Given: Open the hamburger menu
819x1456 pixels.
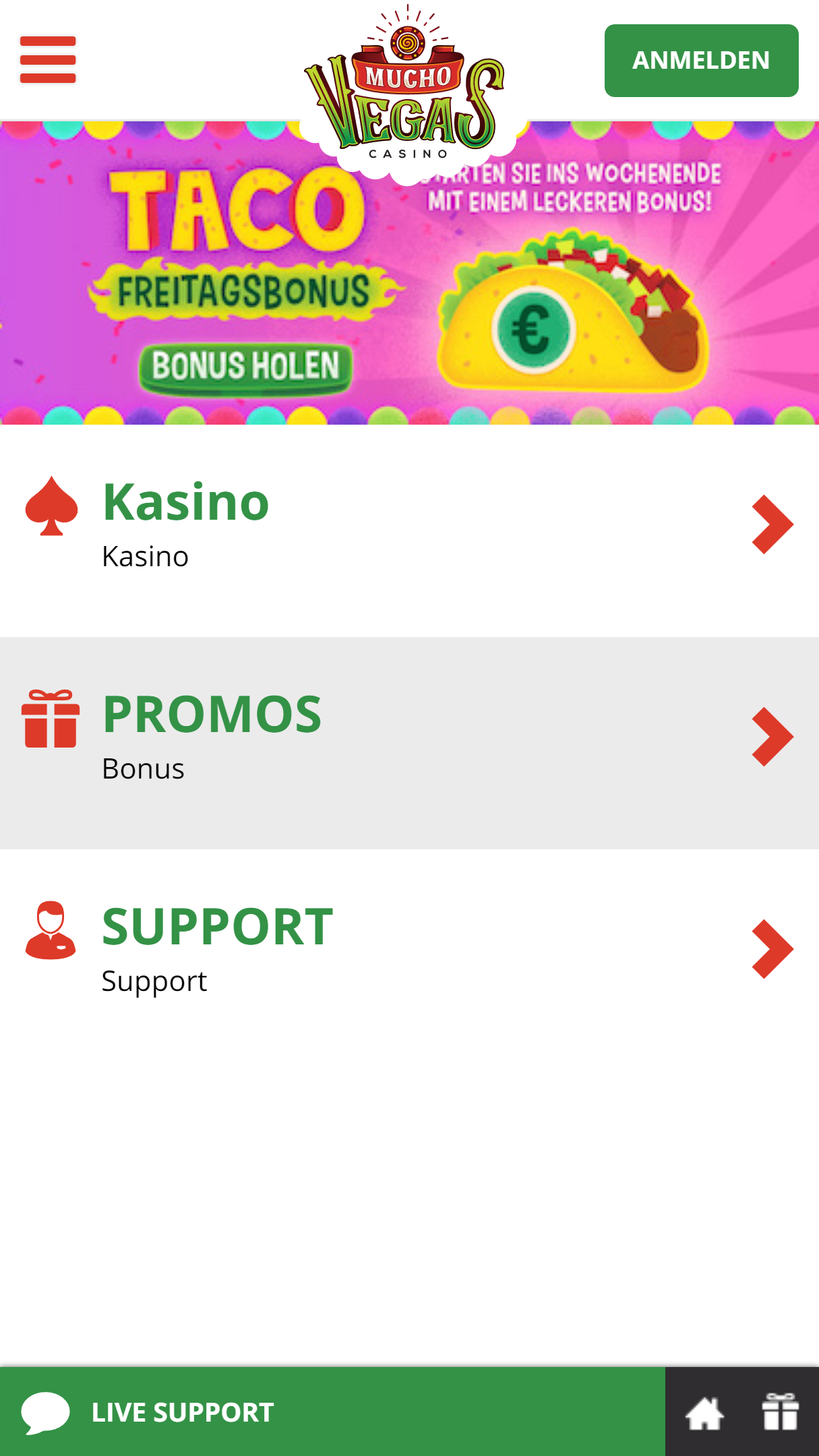Looking at the screenshot, I should (48, 60).
